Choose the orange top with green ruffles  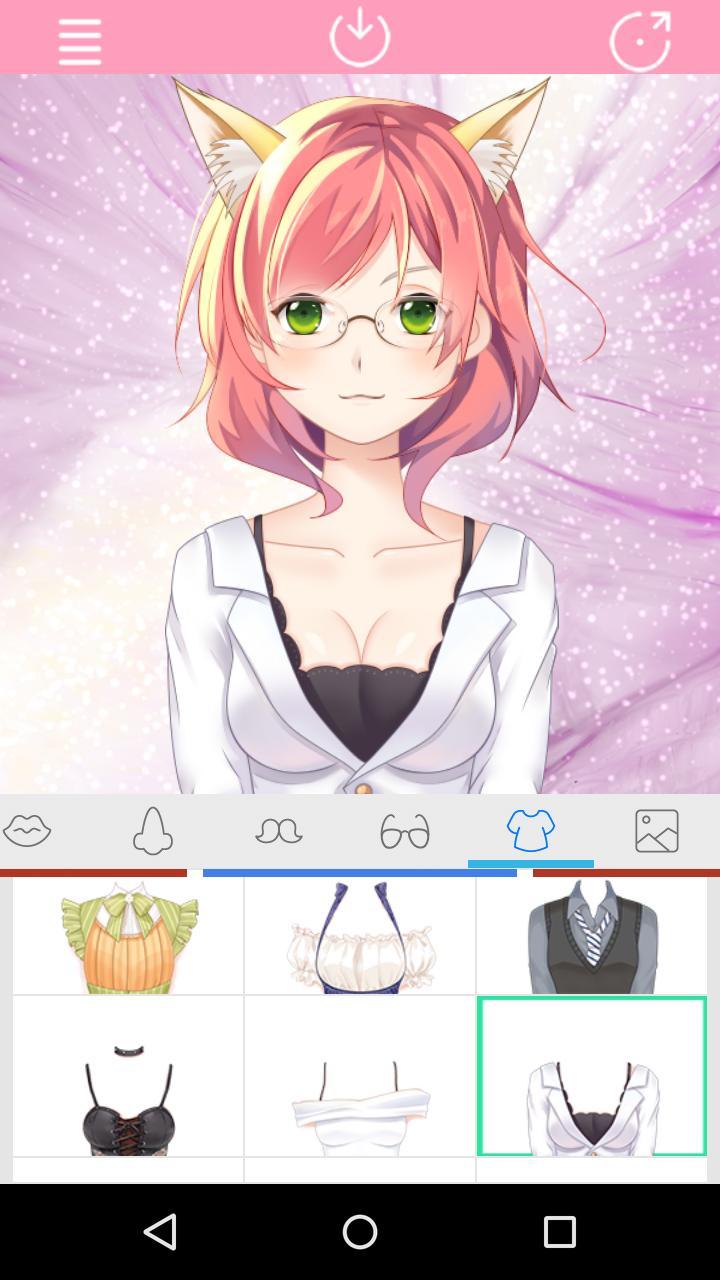coord(128,937)
